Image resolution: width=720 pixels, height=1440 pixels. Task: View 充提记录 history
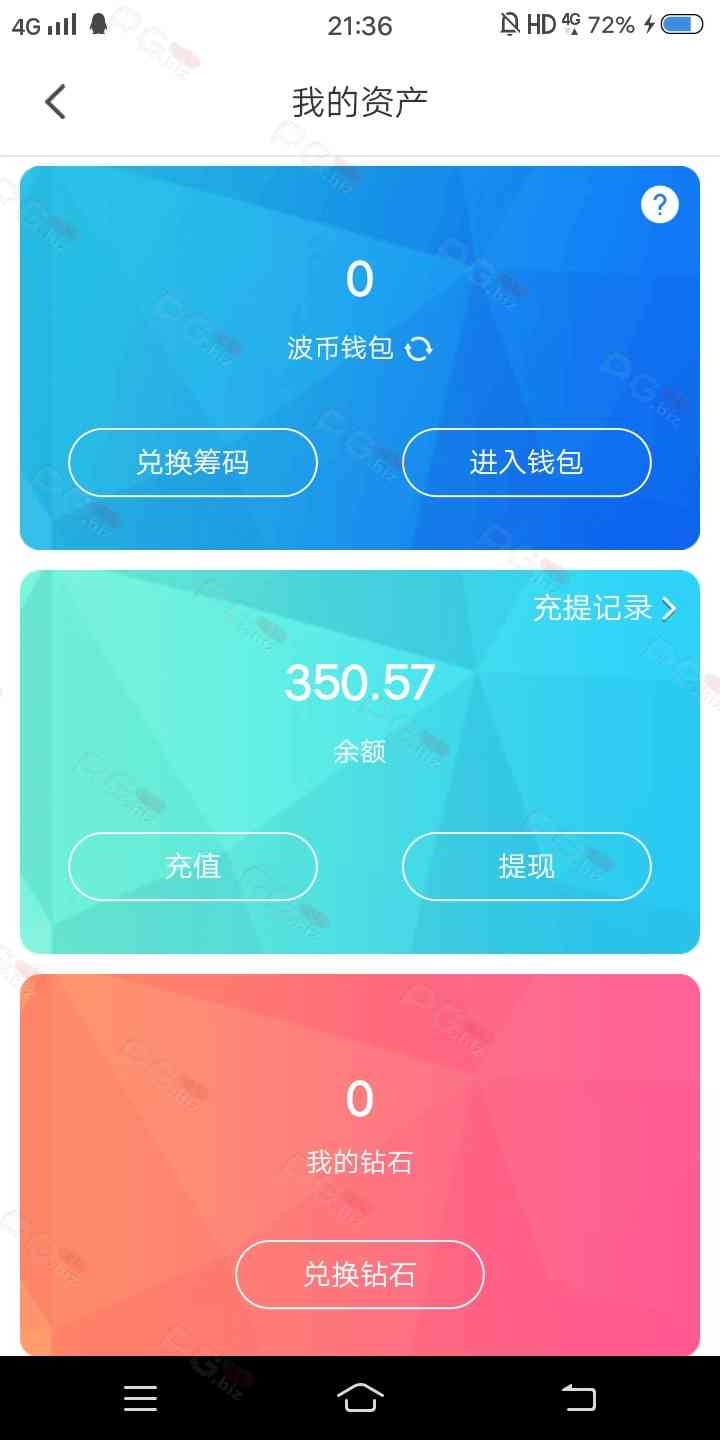604,608
